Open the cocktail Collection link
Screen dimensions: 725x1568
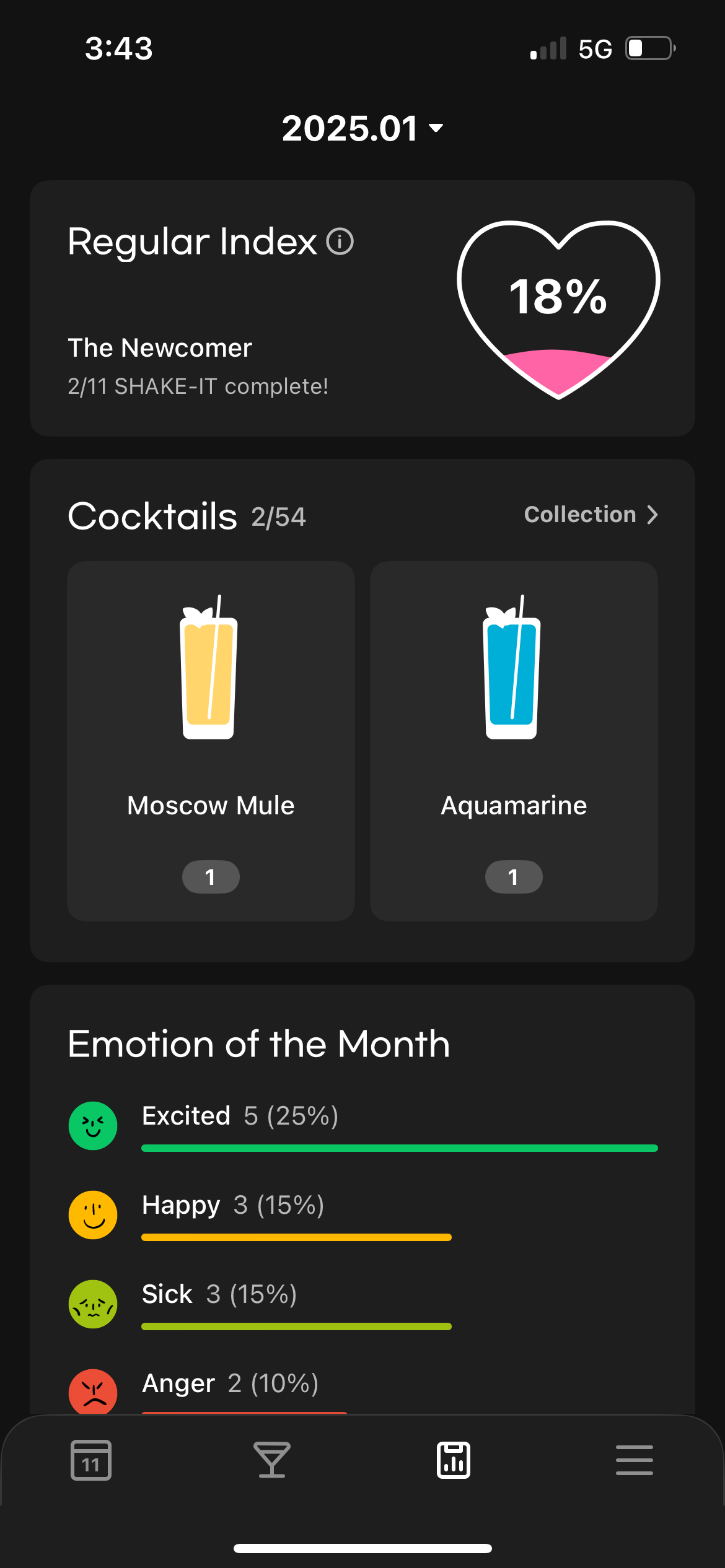click(591, 515)
